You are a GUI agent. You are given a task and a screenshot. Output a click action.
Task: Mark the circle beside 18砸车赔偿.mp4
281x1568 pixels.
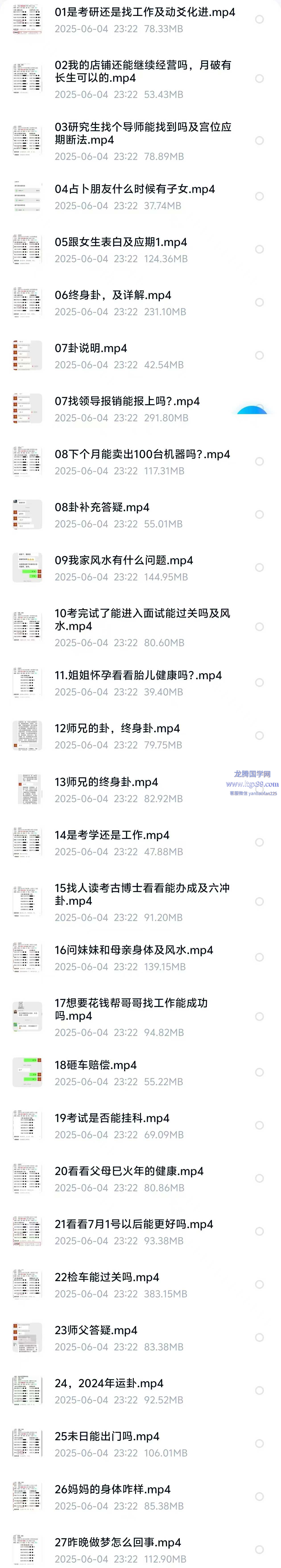(260, 1072)
